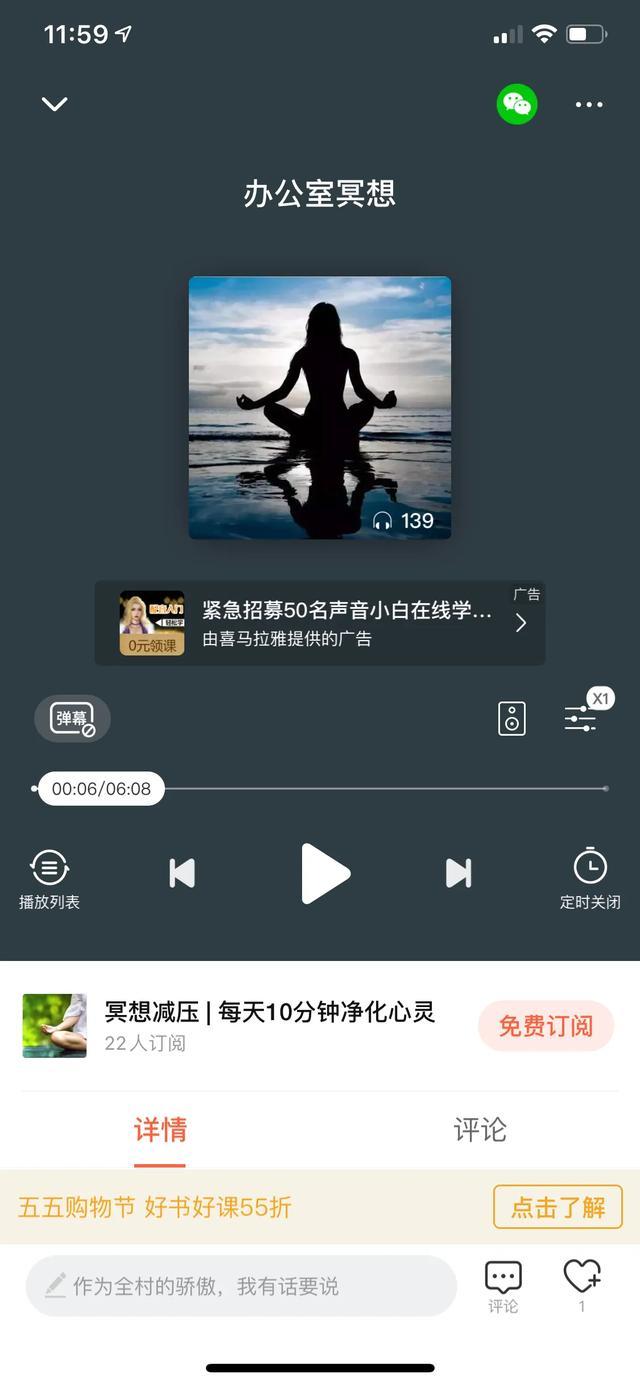Tap 点击了解 on the shopping festival banner
640x1386 pixels.
[x=558, y=1207]
